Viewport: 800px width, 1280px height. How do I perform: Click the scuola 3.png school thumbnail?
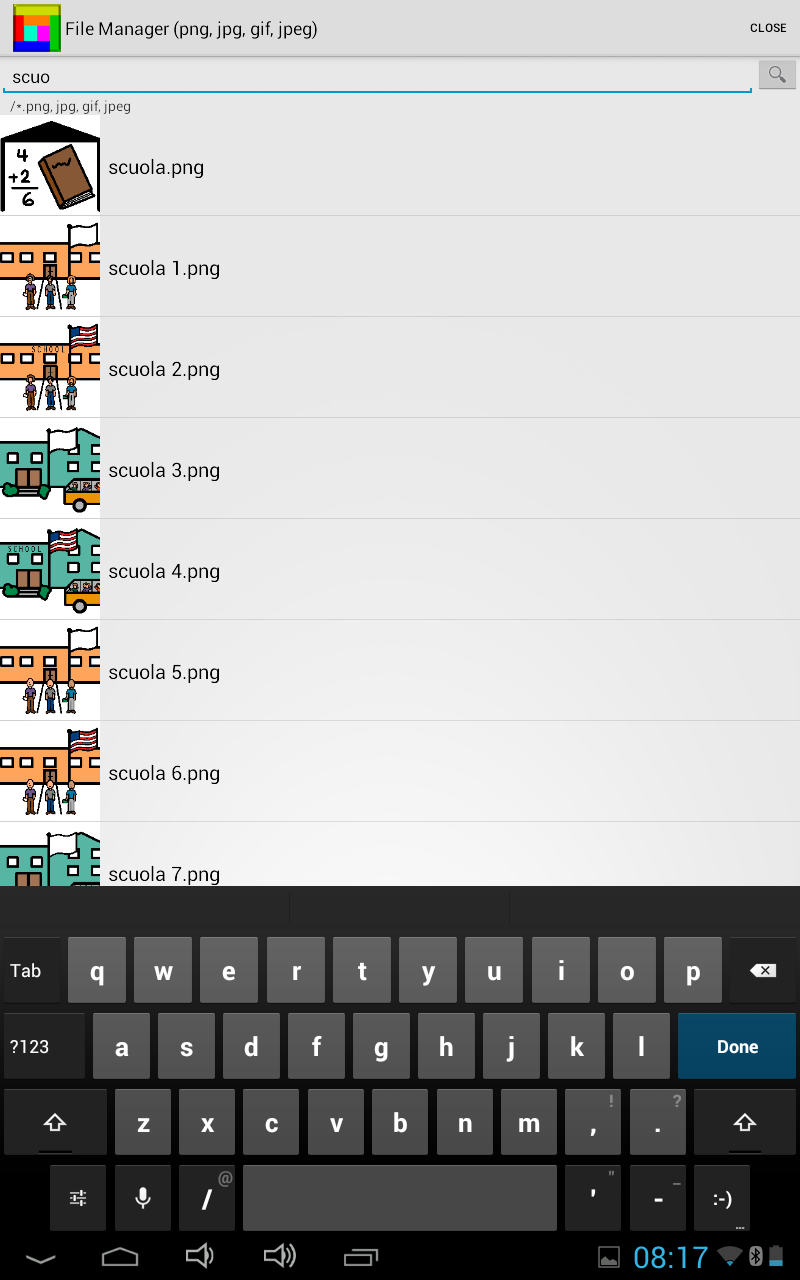tap(50, 470)
